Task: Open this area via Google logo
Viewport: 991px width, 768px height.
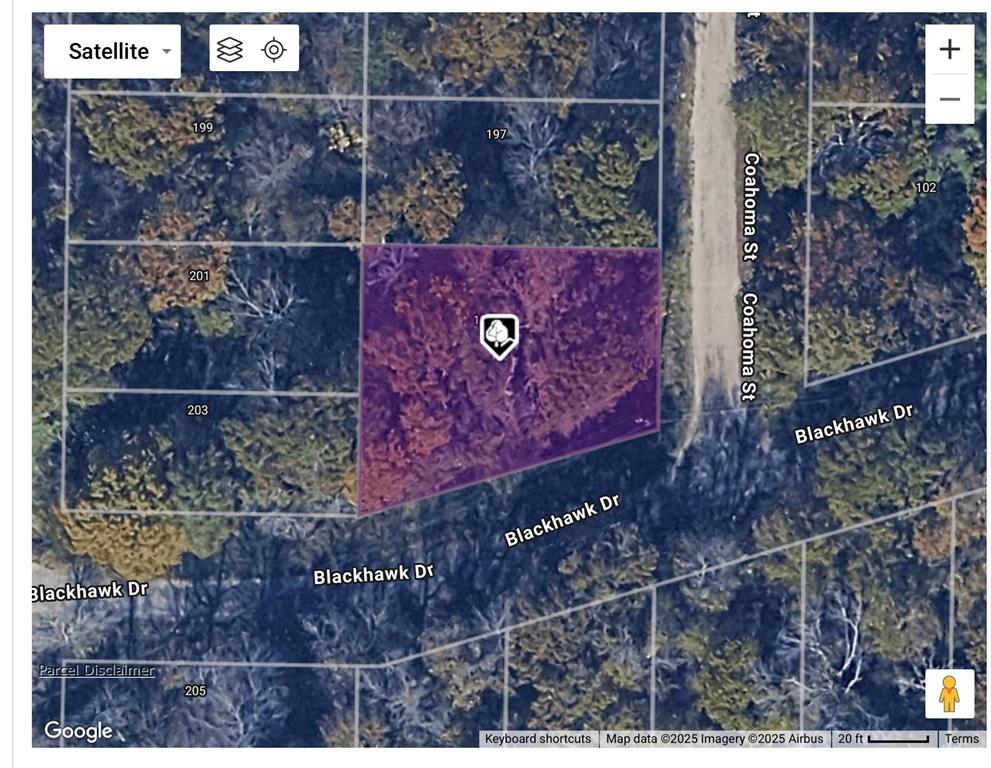Action: [78, 732]
